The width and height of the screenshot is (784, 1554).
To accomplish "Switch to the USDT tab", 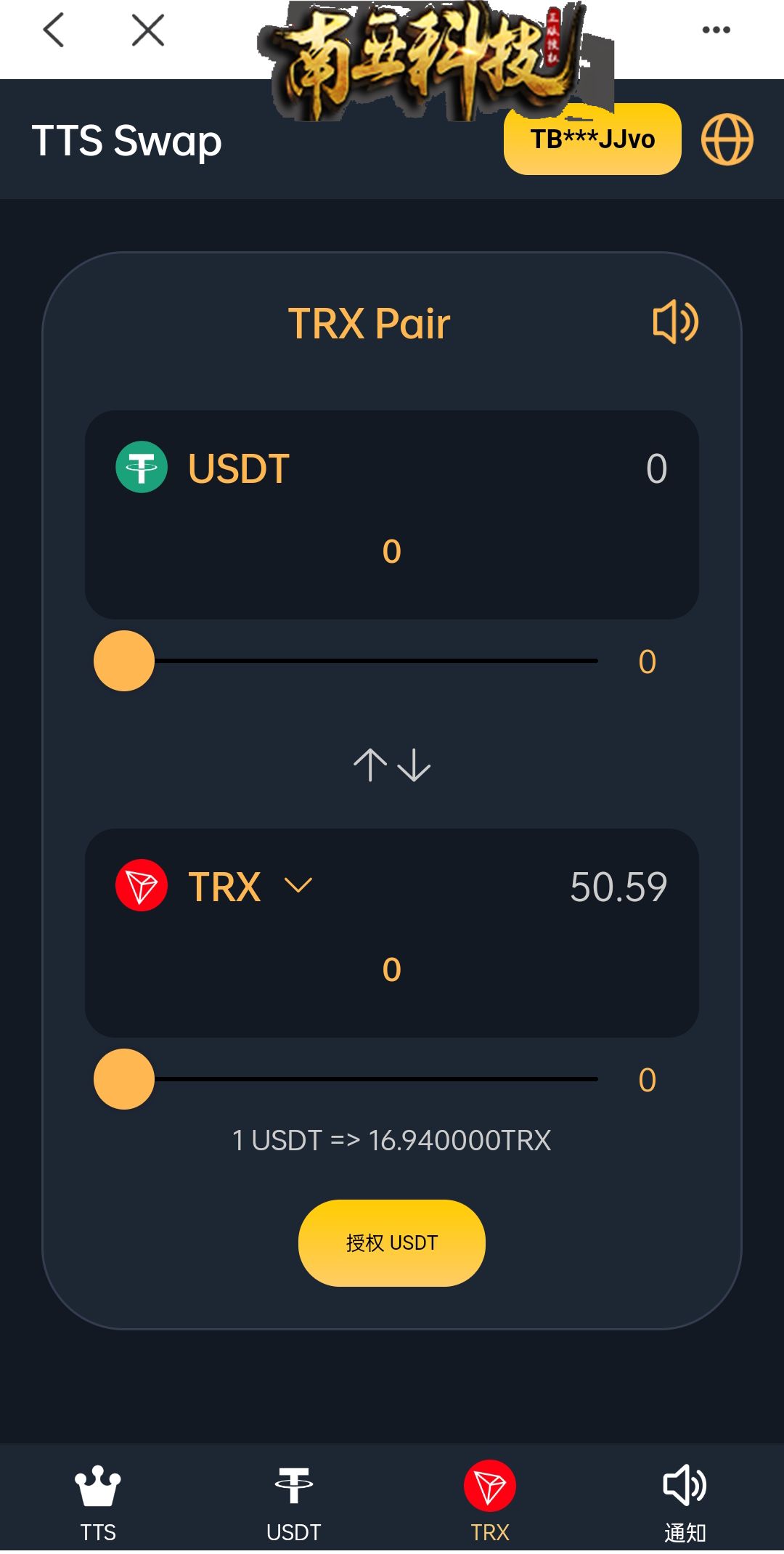I will (x=294, y=1503).
